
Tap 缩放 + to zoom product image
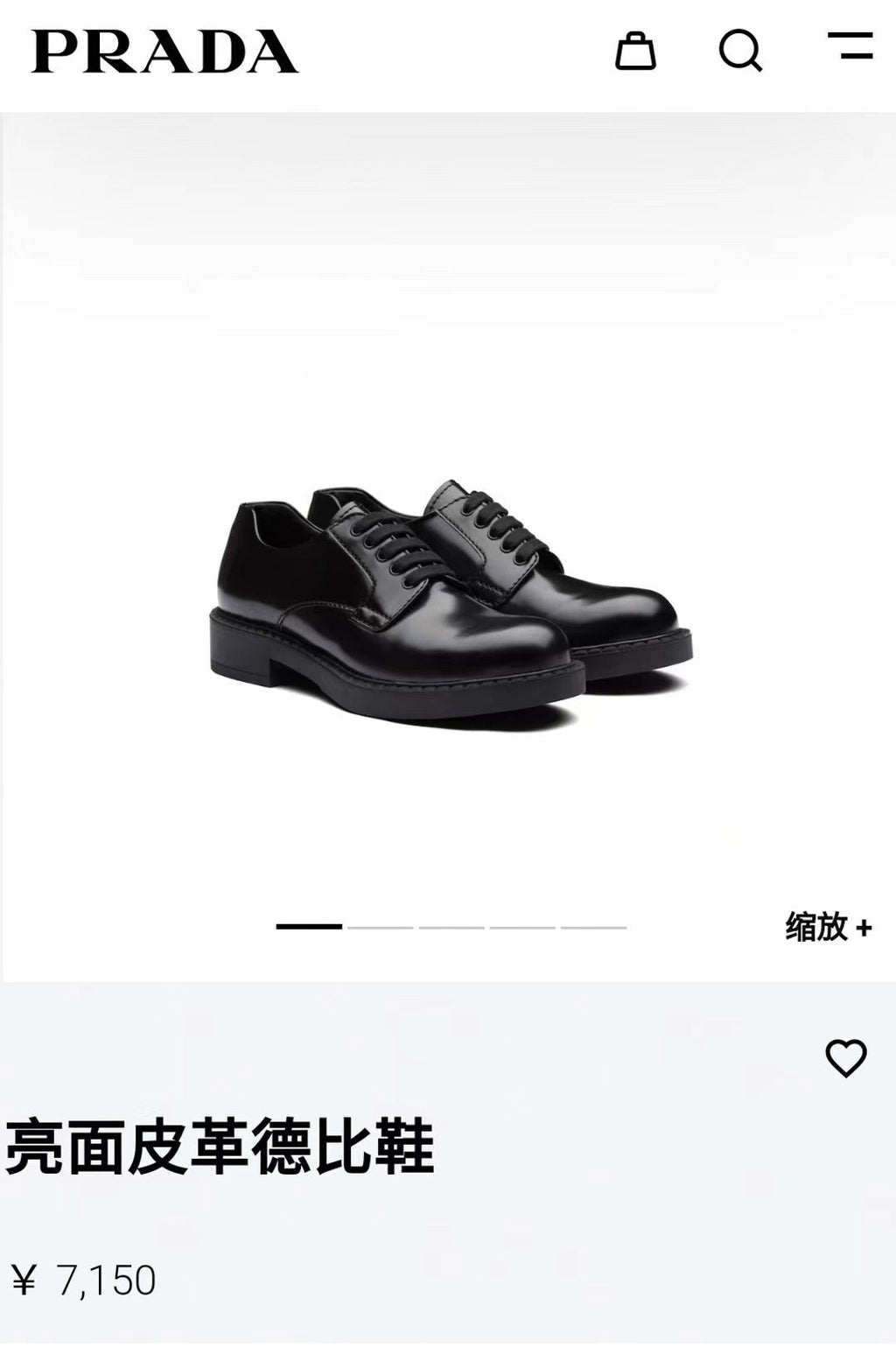click(828, 927)
